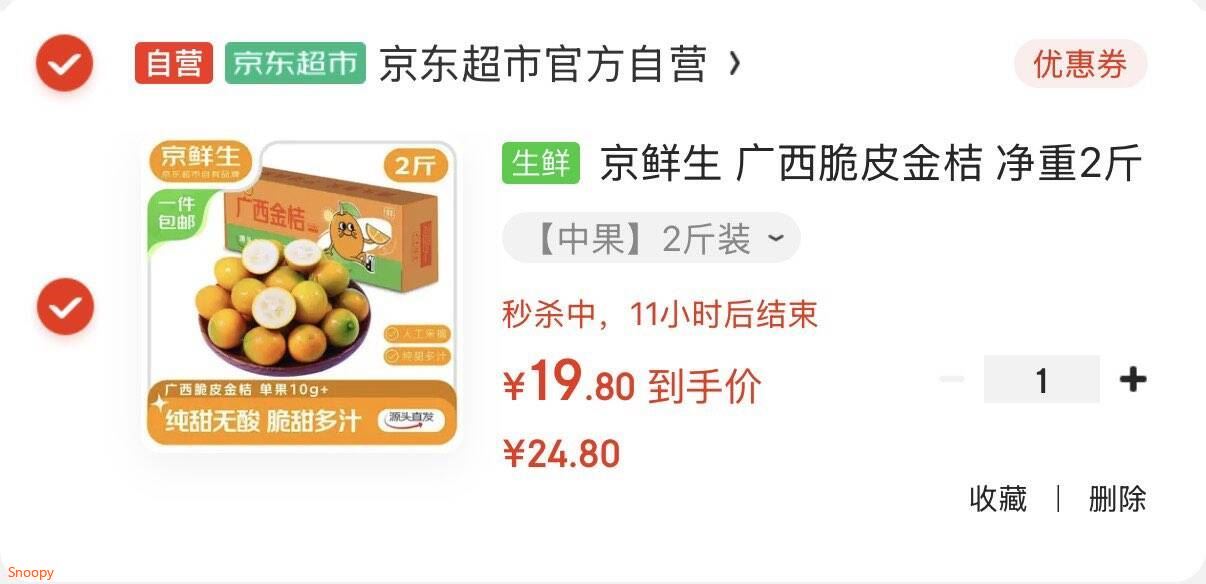
Task: Tap 删除 to remove the item
Action: pos(1117,499)
